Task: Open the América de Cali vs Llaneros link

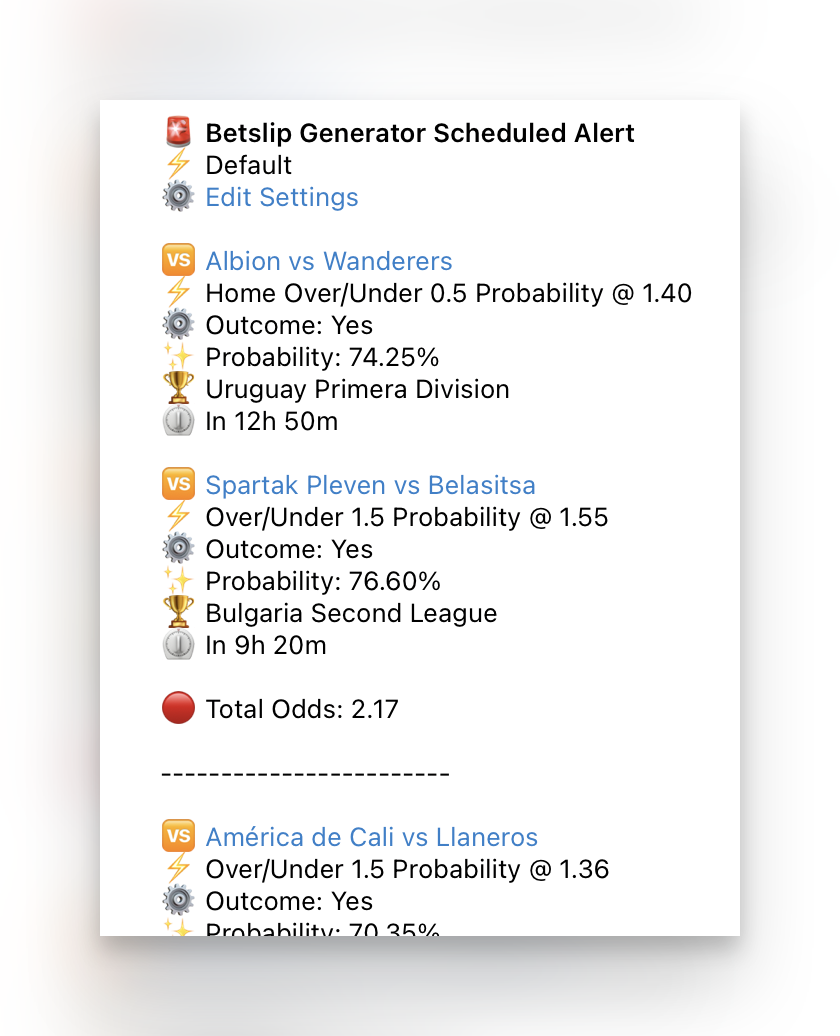Action: 371,837
